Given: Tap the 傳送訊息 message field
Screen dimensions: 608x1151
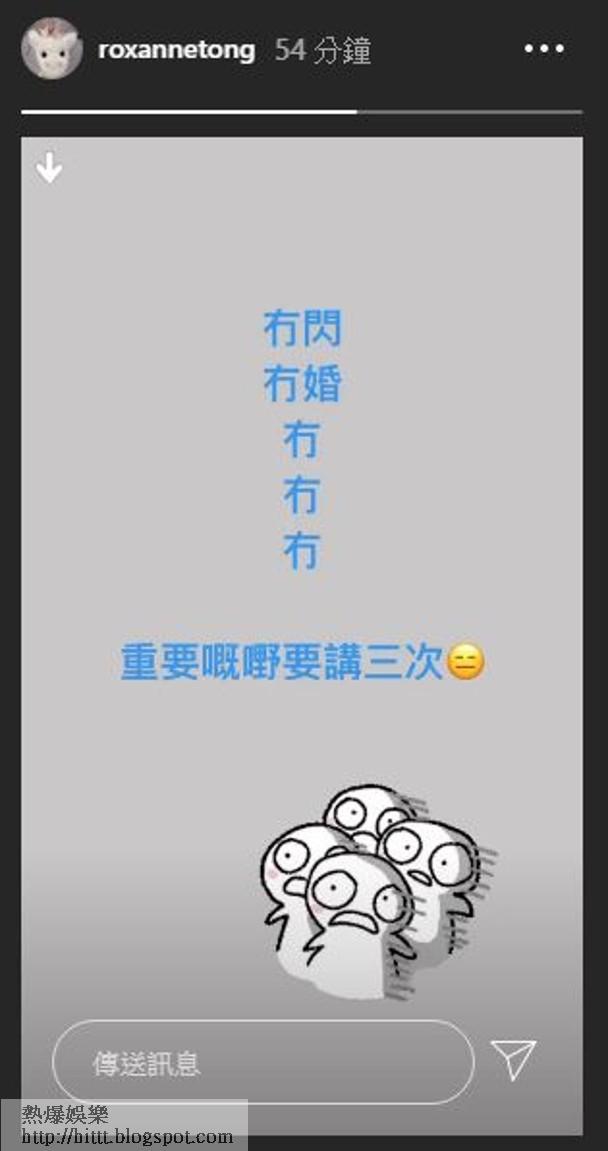Looking at the screenshot, I should [264, 1062].
